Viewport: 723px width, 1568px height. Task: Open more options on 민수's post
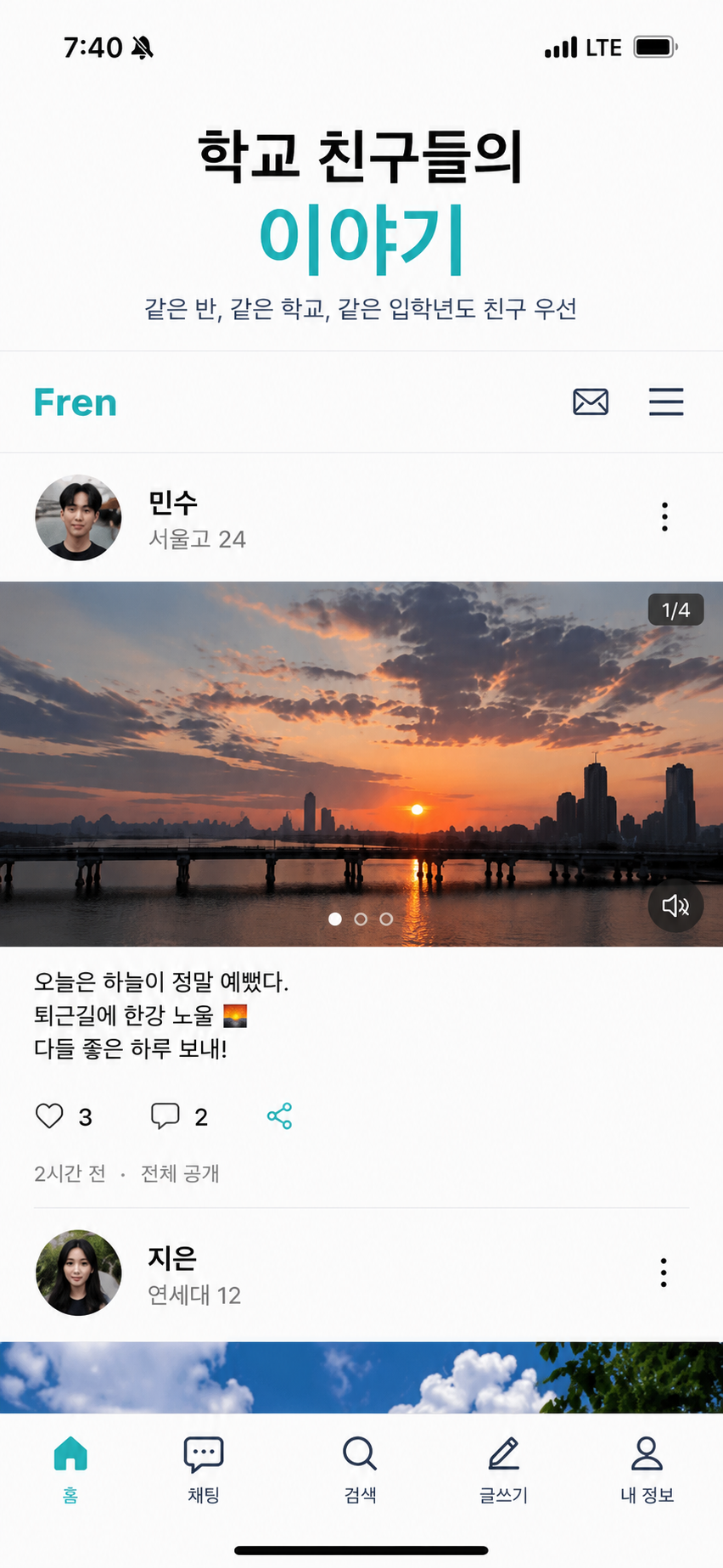664,517
